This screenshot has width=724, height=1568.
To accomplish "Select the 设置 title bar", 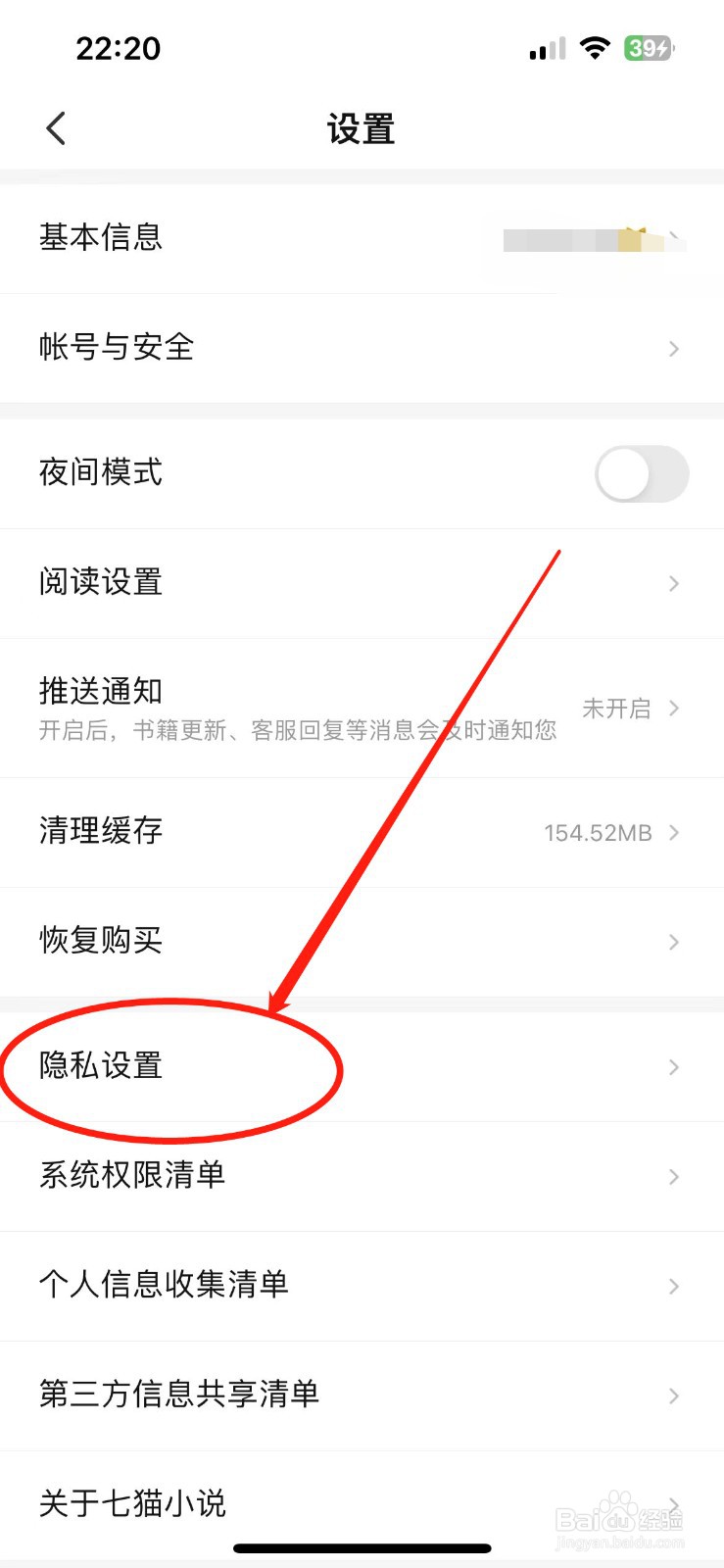I will pos(362,127).
